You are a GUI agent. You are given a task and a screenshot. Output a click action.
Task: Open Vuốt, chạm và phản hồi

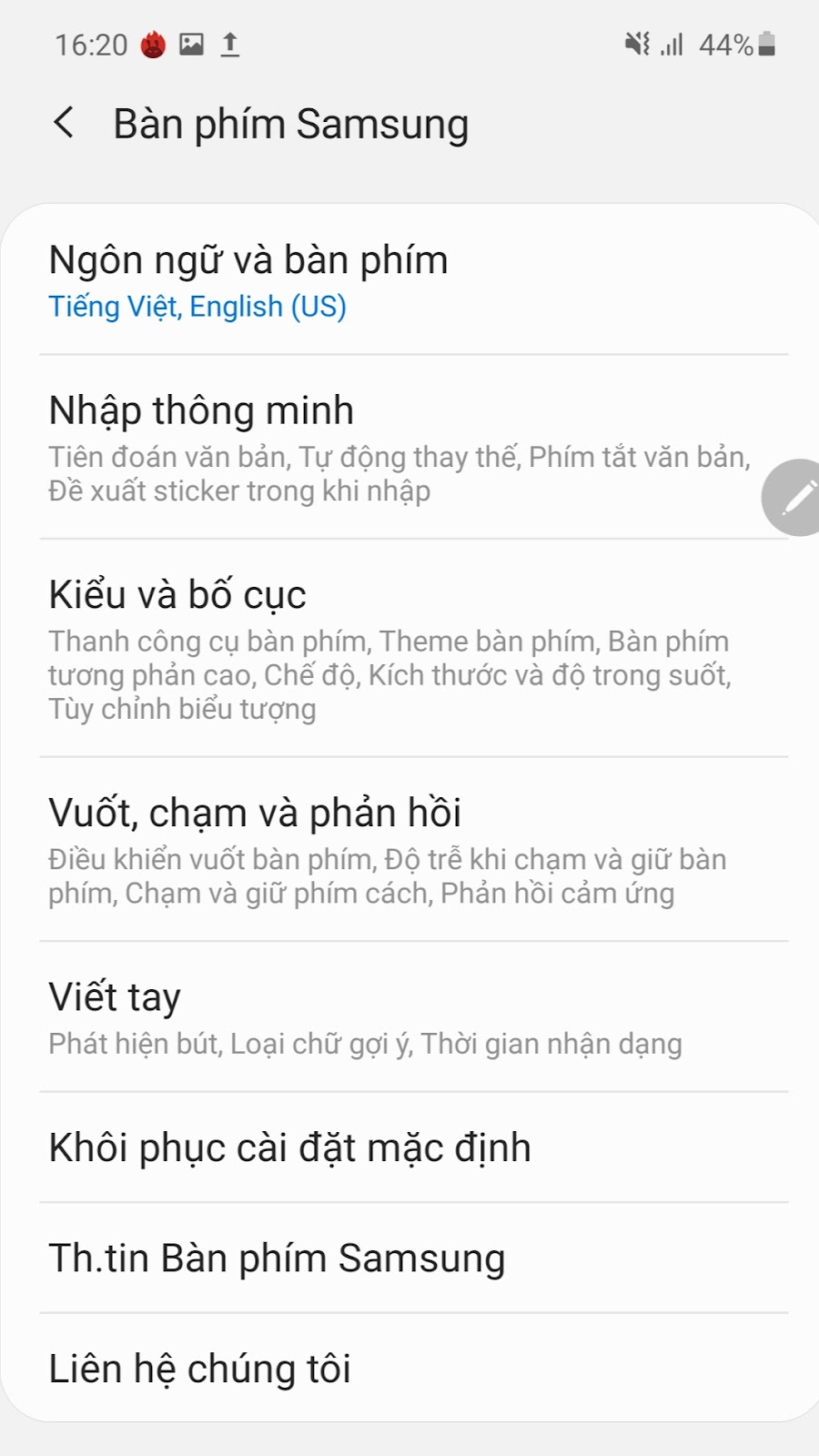point(409,849)
